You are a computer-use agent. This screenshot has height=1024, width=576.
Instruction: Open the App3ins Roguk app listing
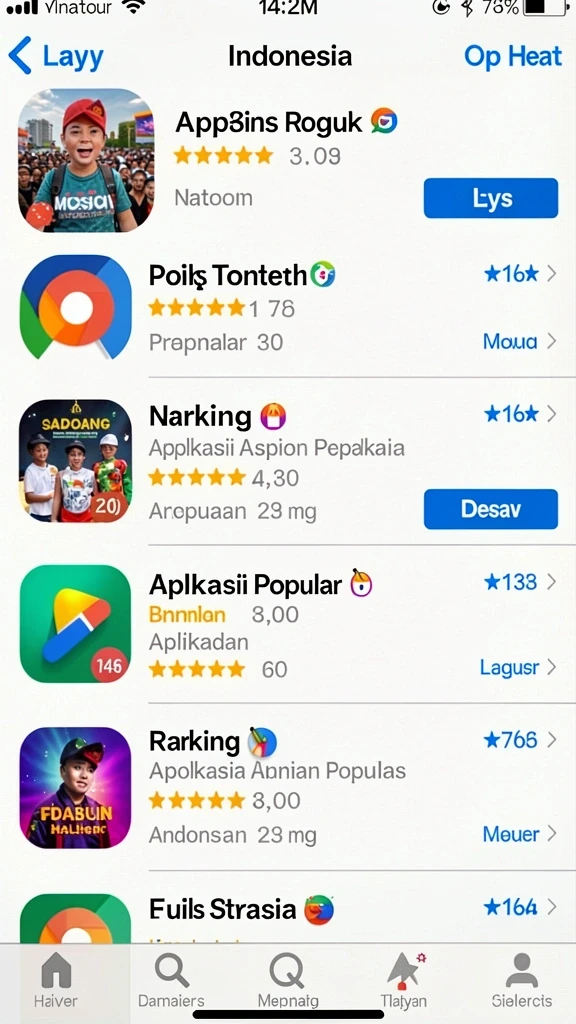click(x=288, y=160)
